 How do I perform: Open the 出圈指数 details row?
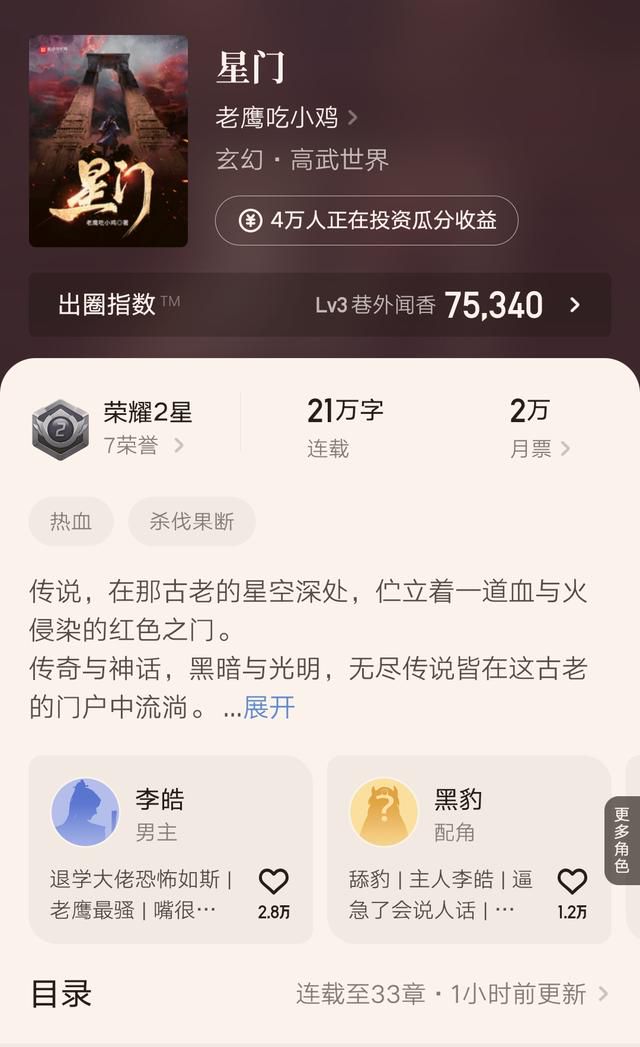tap(320, 305)
